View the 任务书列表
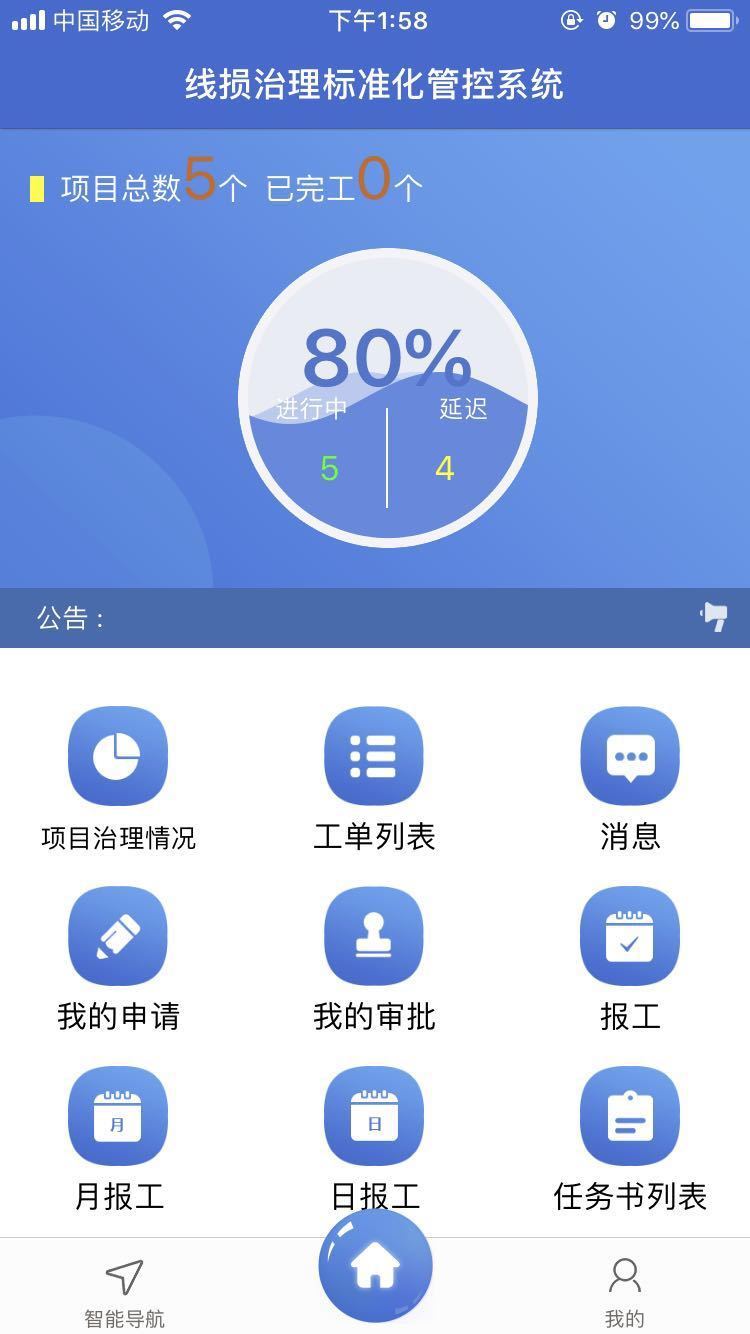This screenshot has height=1334, width=750. (x=630, y=1116)
